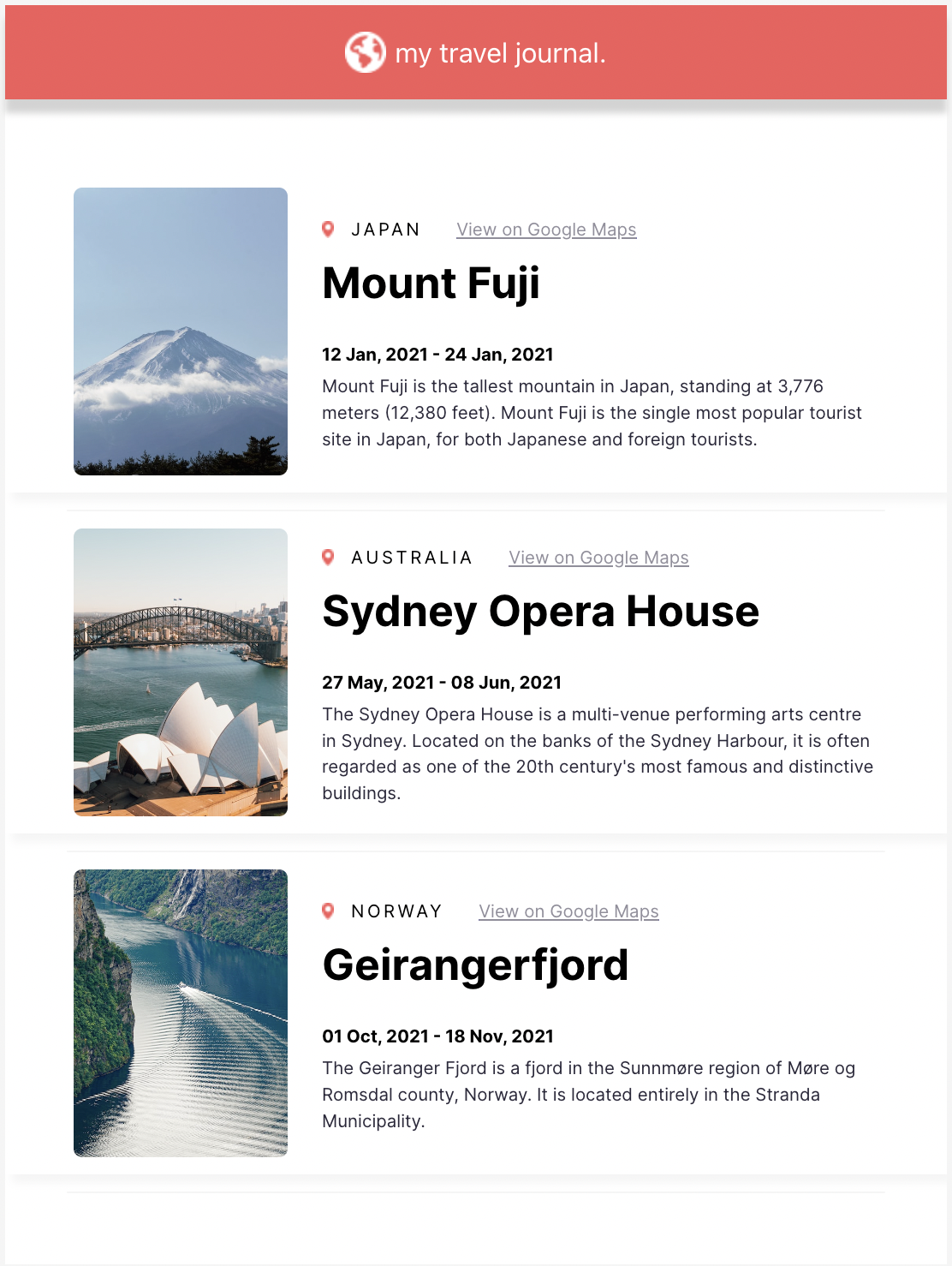Click the JAPAN country label

pyautogui.click(x=384, y=229)
